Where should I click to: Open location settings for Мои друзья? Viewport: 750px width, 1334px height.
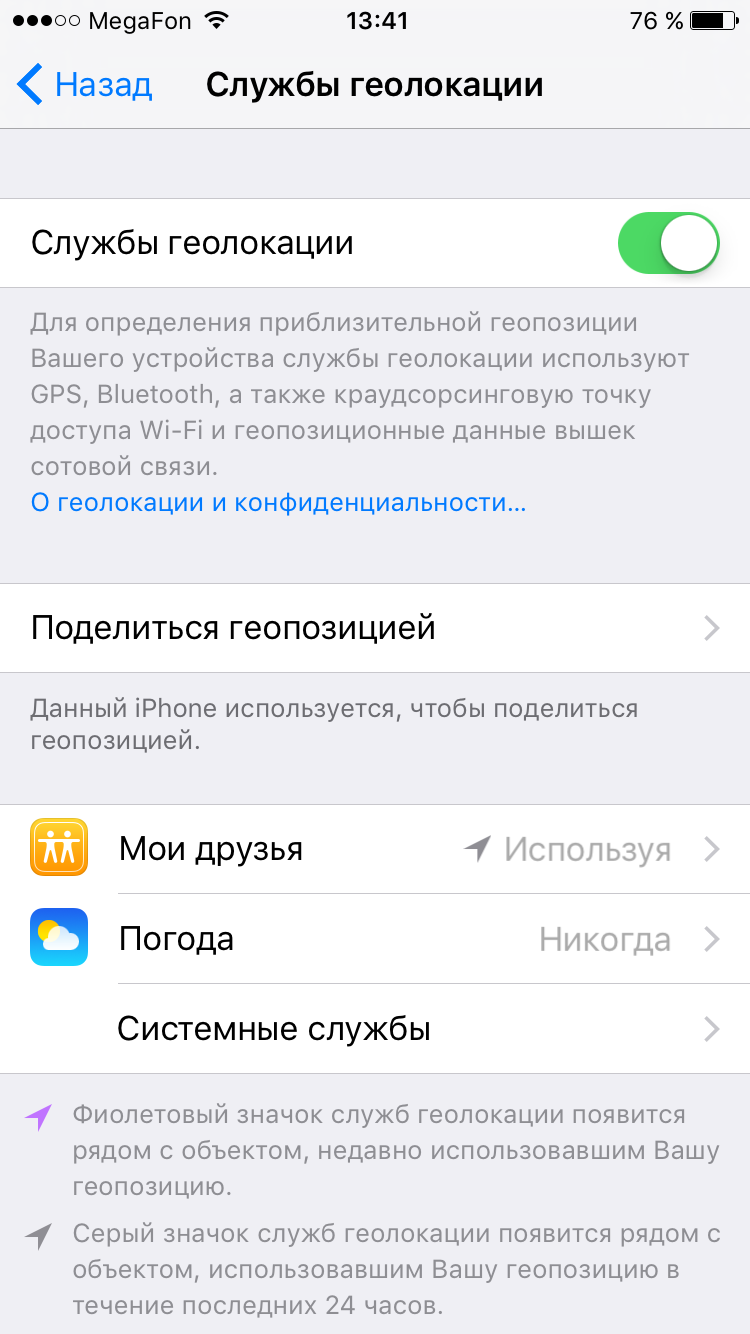pyautogui.click(x=375, y=849)
